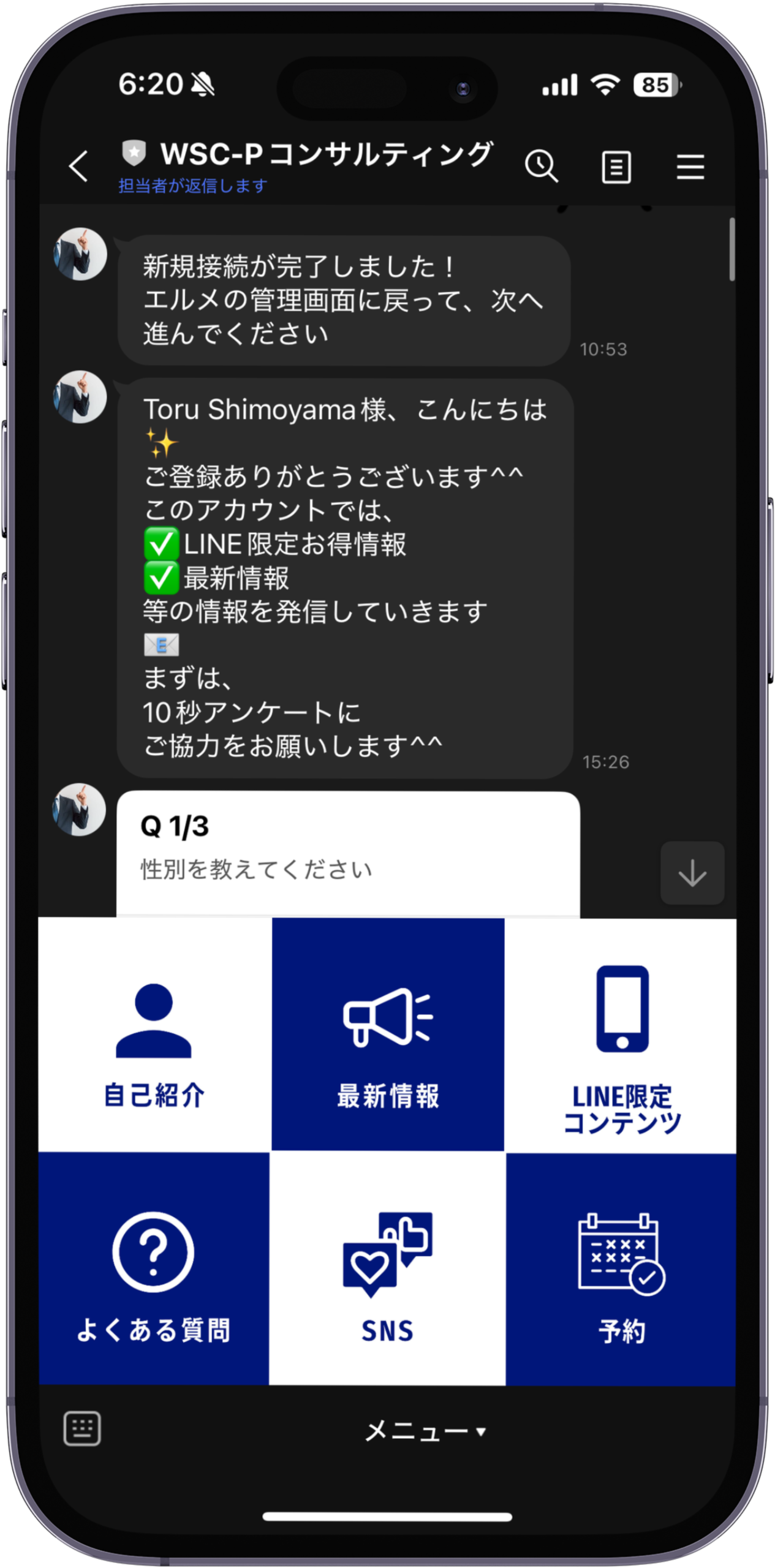The width and height of the screenshot is (775, 1568).
Task: Go back from WSC-P chat
Action: [x=78, y=167]
